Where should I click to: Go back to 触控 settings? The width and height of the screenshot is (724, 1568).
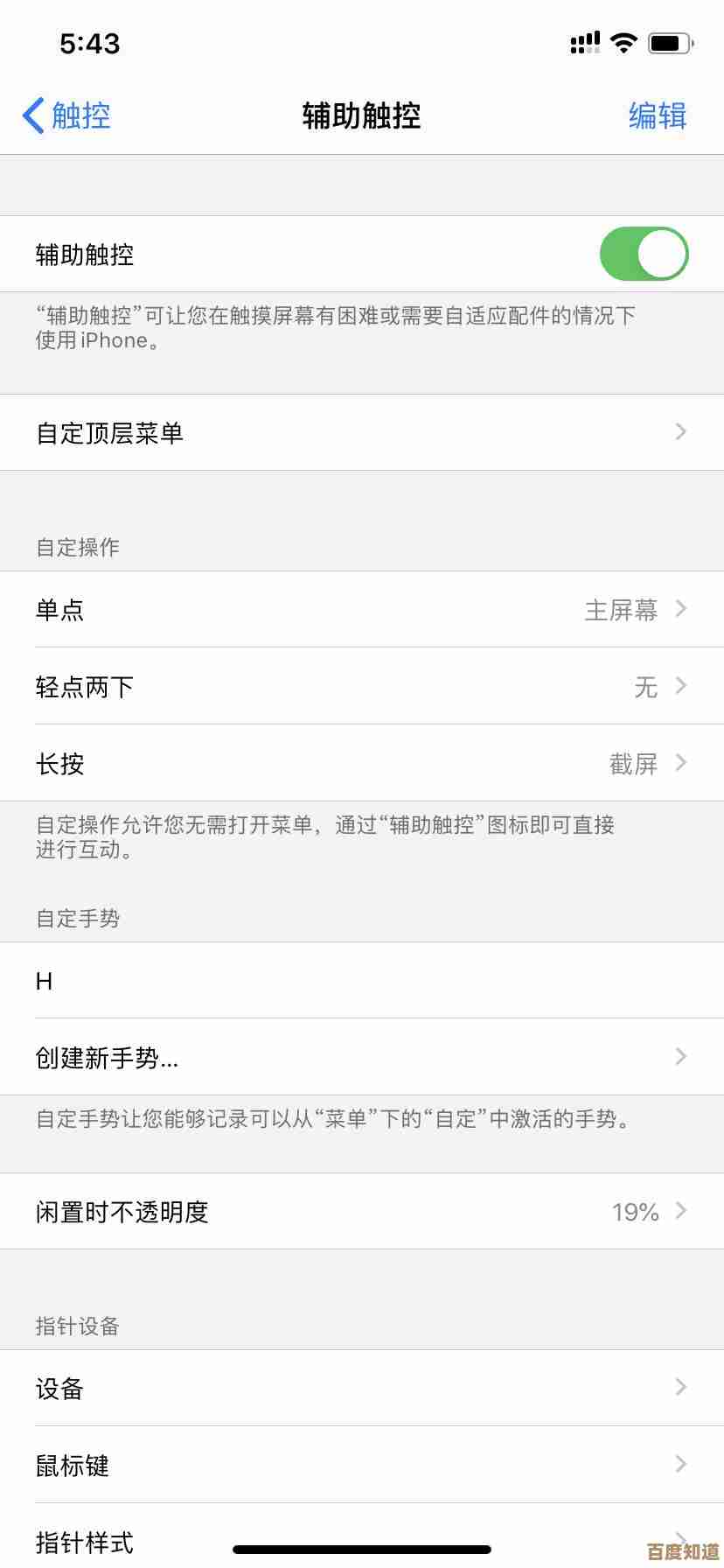[x=66, y=115]
